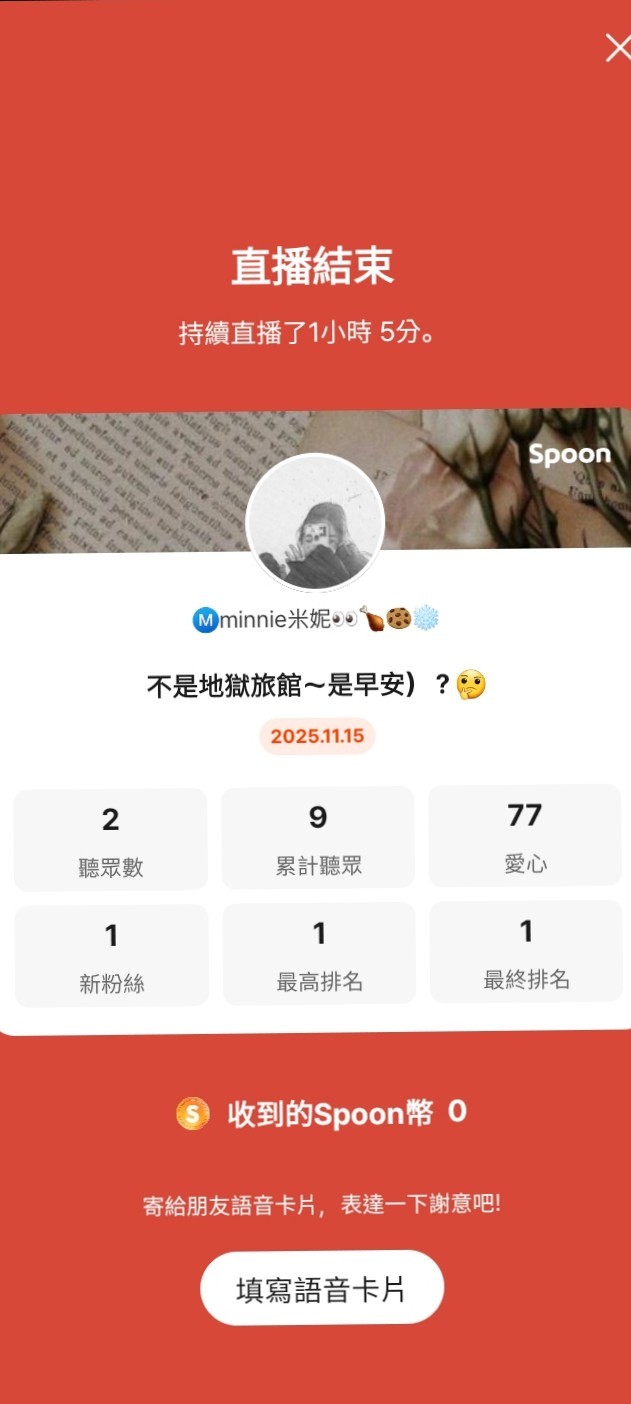Image resolution: width=631 pixels, height=1404 pixels.
Task: Open minnie米妮's profile picture
Action: (315, 524)
